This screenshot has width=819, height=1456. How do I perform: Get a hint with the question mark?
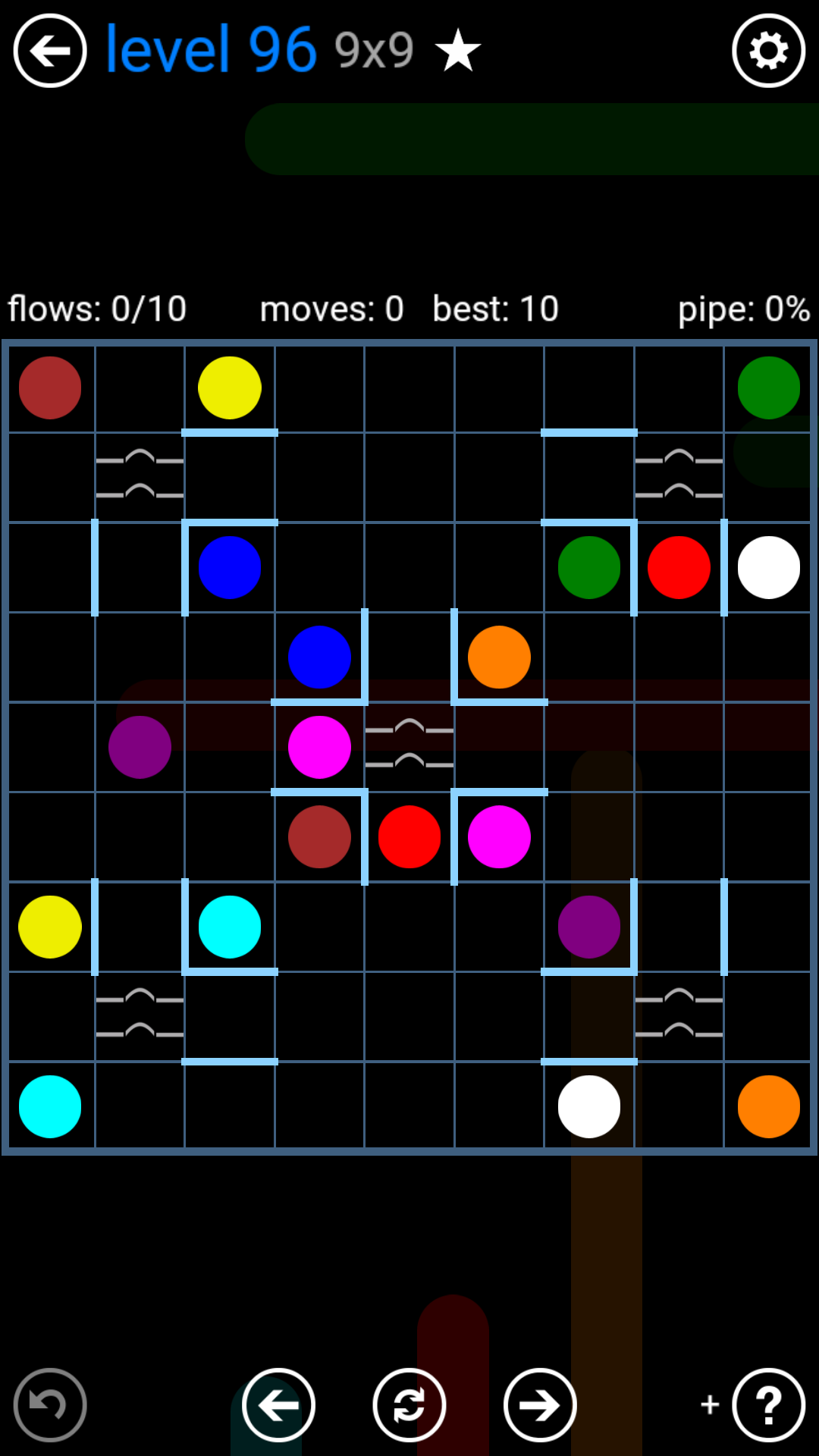tap(768, 1405)
